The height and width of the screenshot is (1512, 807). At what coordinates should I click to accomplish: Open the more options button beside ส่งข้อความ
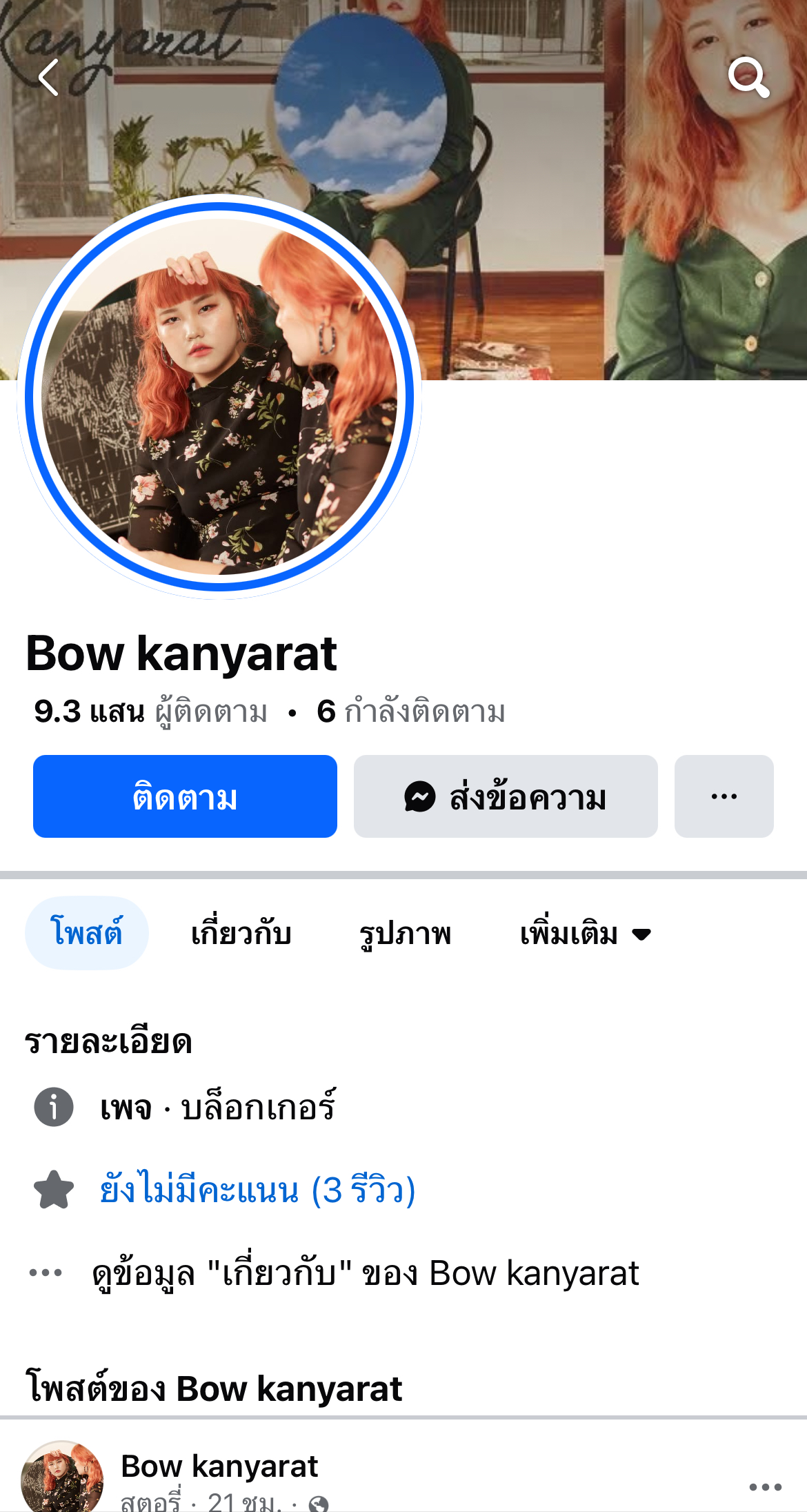(724, 796)
